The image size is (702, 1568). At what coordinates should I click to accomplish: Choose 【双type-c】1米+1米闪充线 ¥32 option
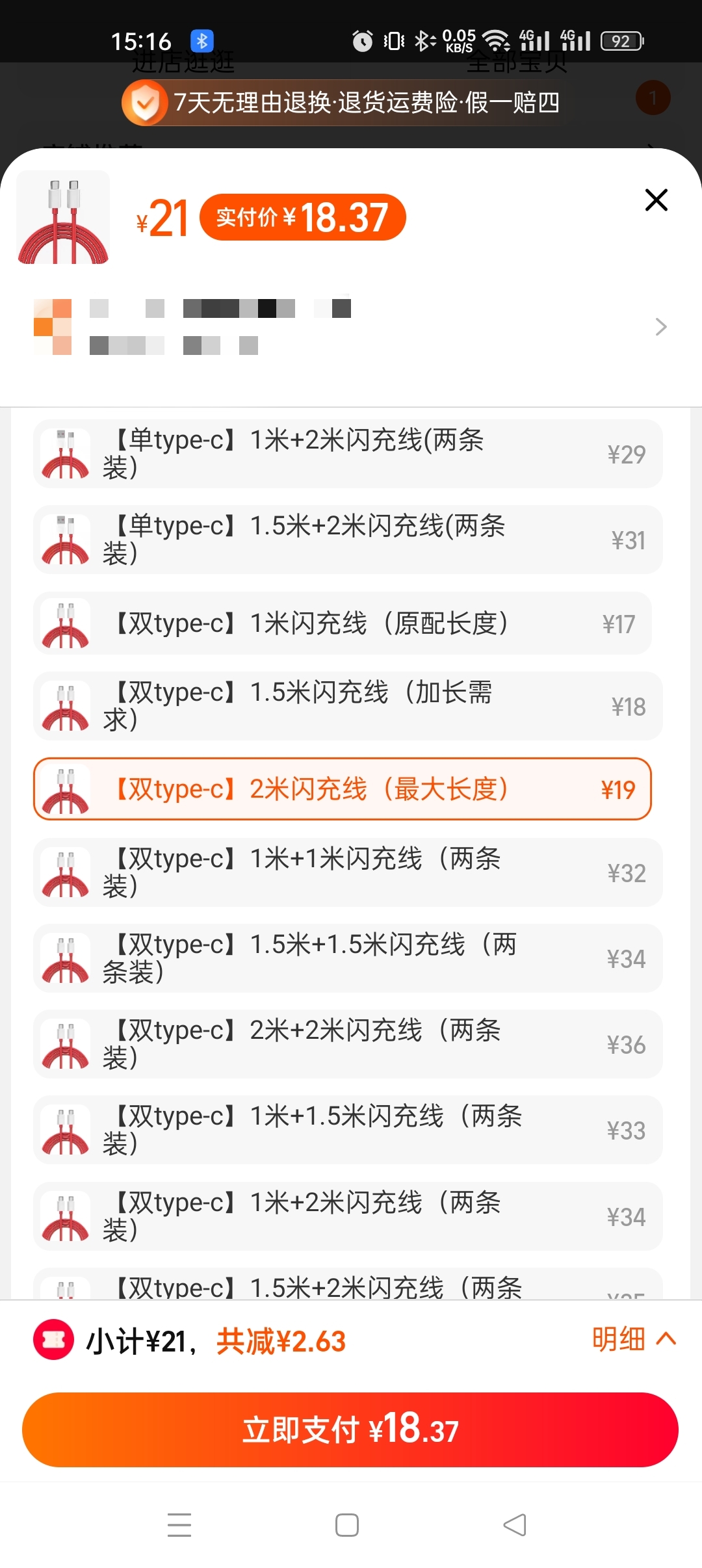[348, 872]
